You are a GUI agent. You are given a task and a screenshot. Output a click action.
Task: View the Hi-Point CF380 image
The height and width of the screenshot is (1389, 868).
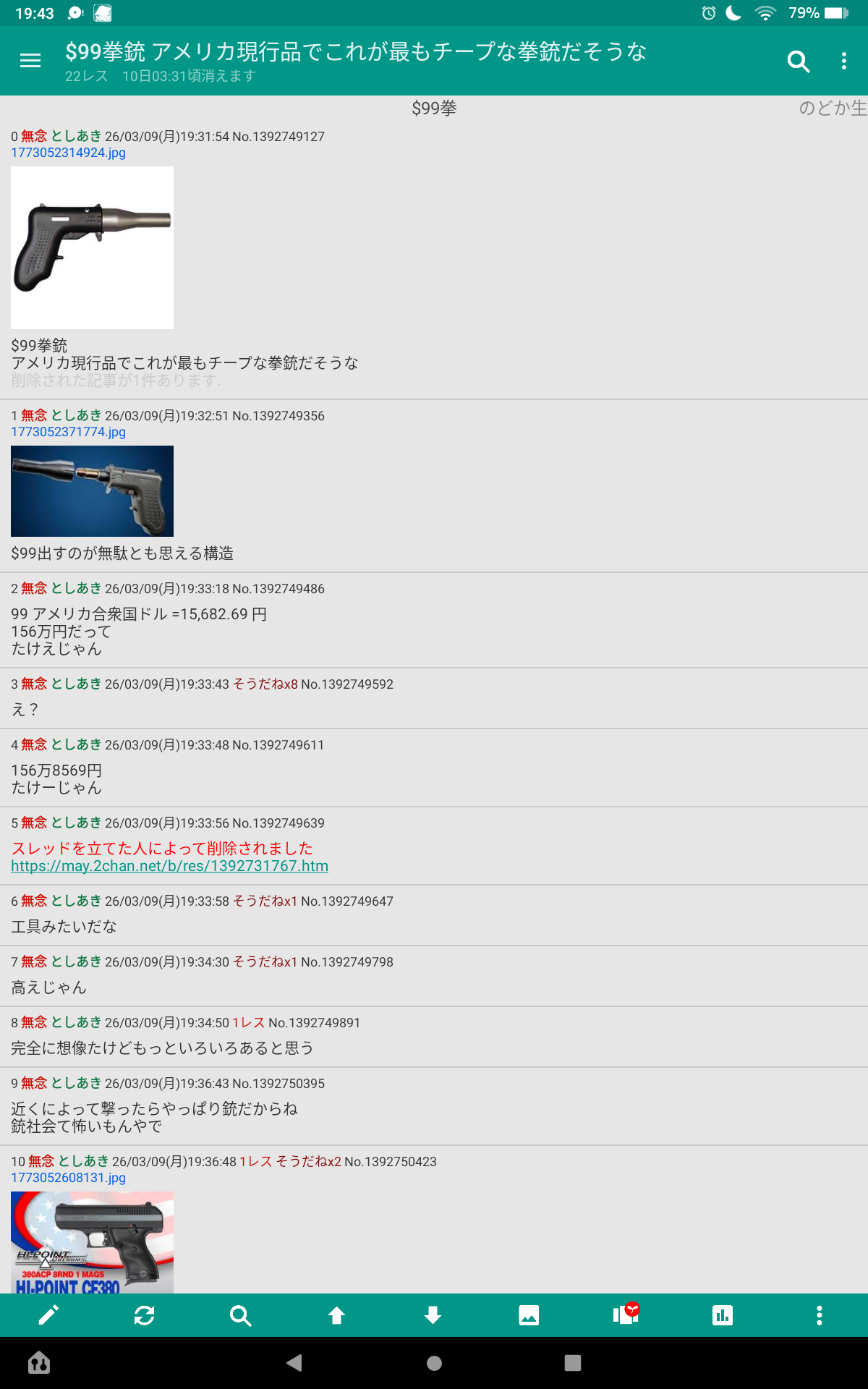click(x=92, y=1242)
